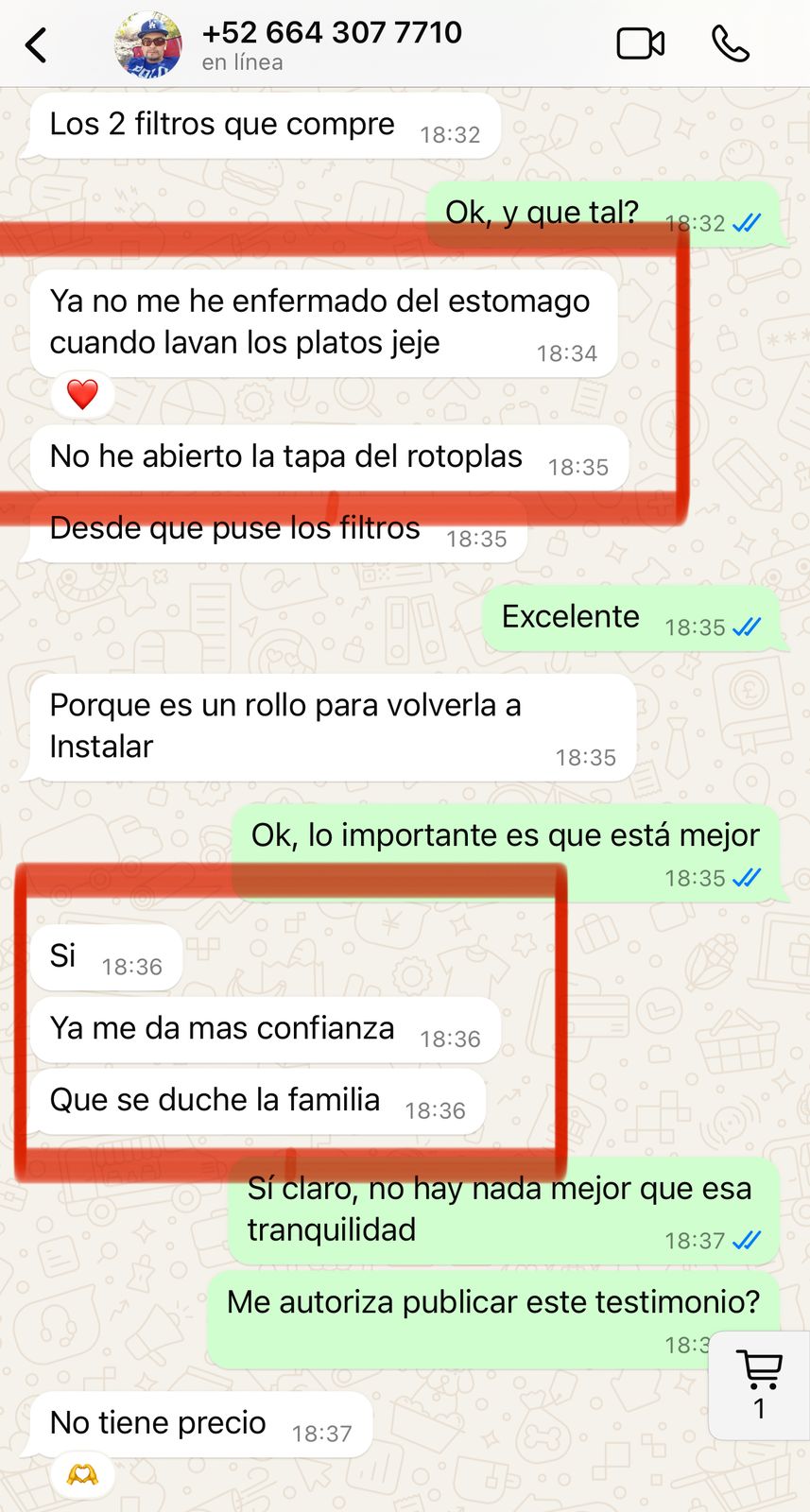Open contact info for +52 664 307 7710
This screenshot has width=810, height=1512.
click(332, 33)
